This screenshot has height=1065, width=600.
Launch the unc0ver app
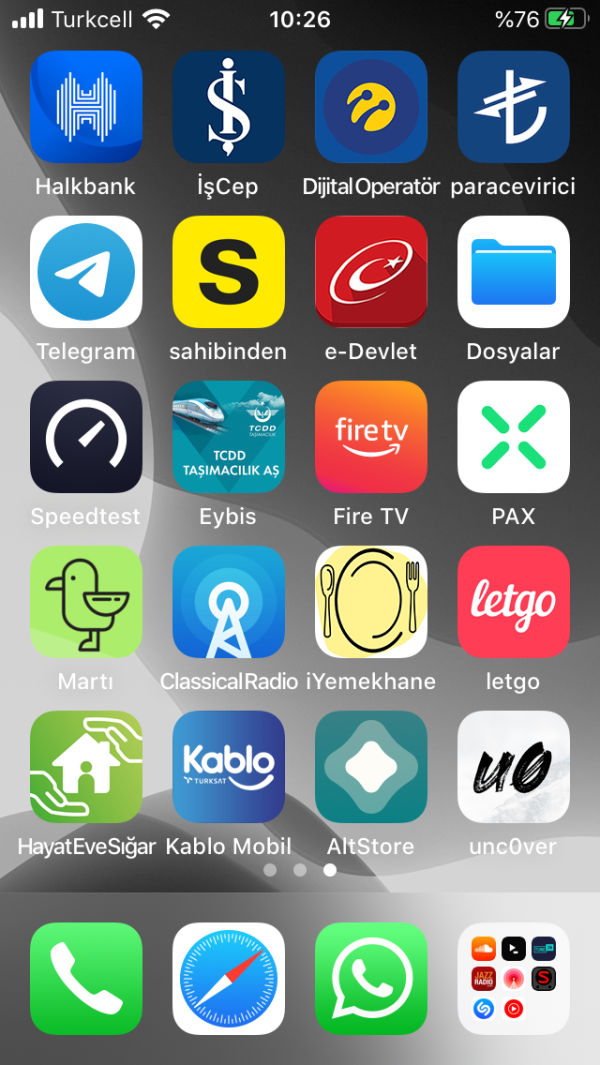[x=514, y=767]
